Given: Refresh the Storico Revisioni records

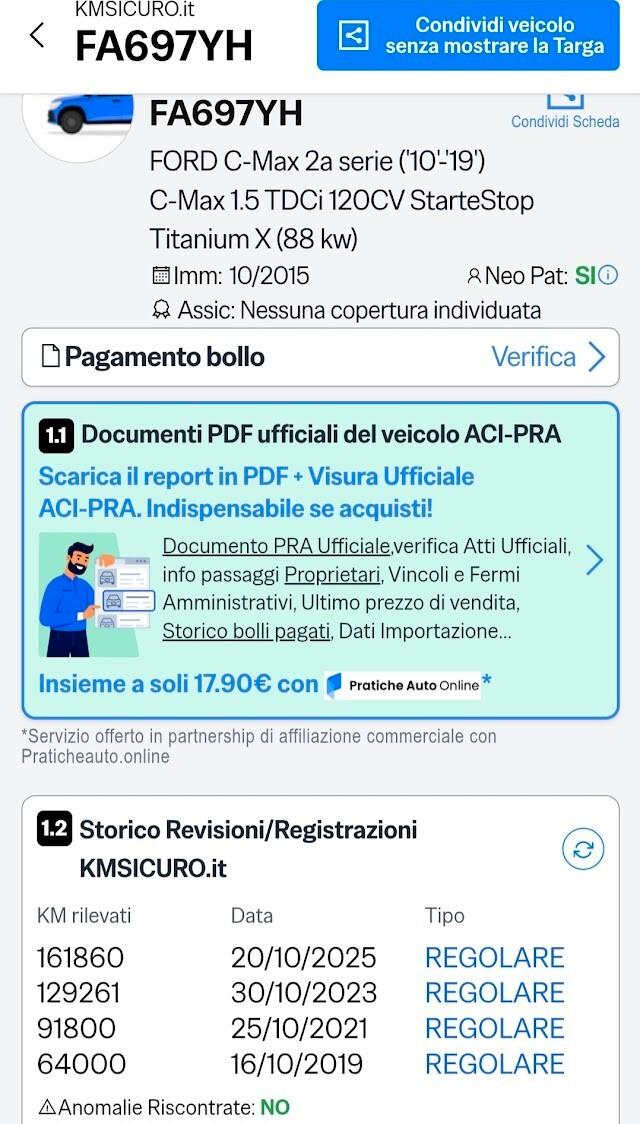Looking at the screenshot, I should point(583,850).
